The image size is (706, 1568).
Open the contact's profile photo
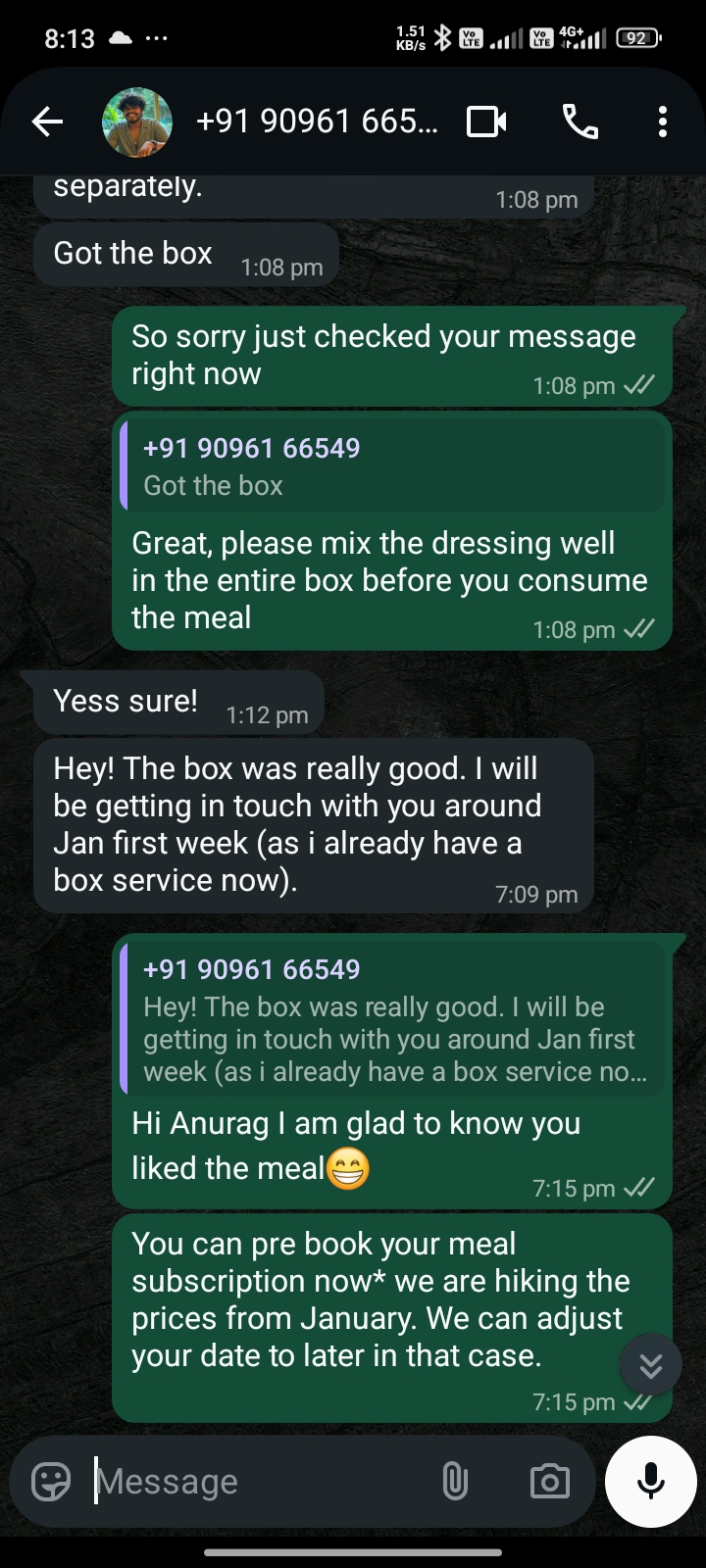137,122
